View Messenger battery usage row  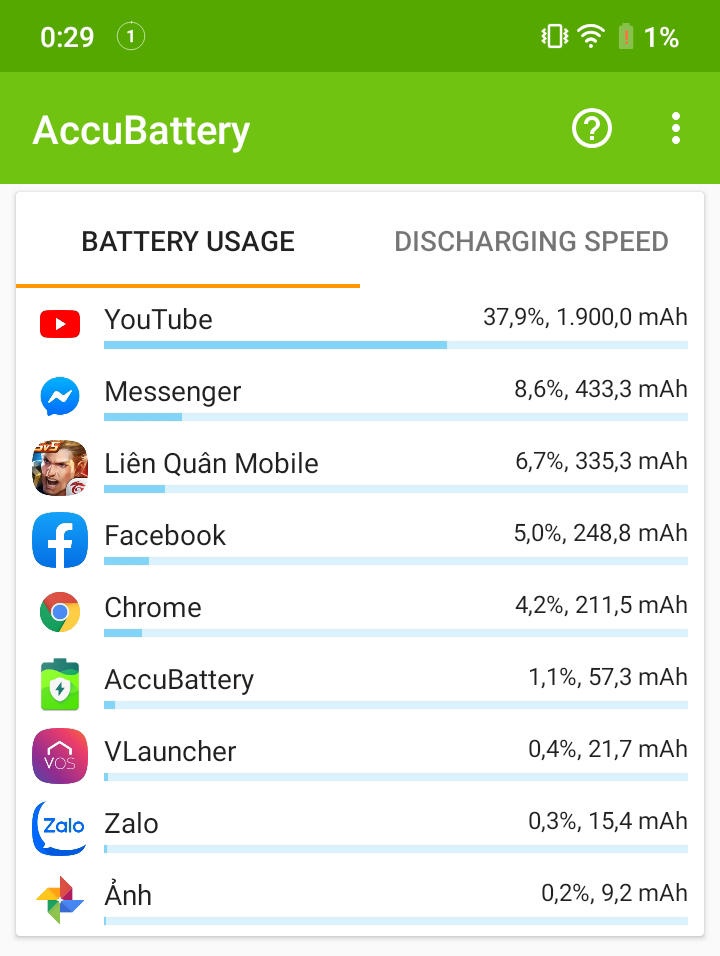coord(360,396)
